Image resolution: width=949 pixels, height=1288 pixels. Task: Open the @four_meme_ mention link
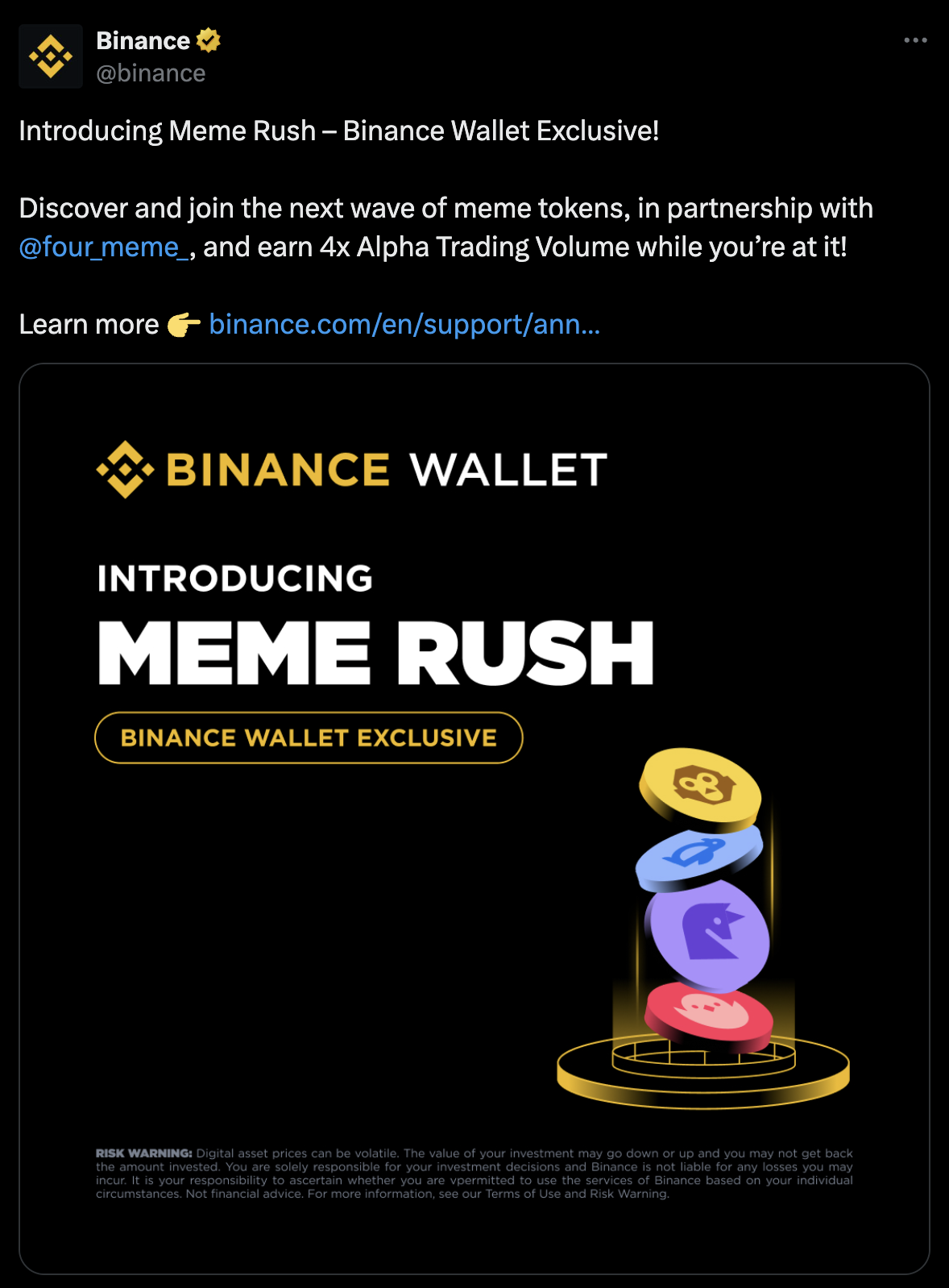[104, 247]
